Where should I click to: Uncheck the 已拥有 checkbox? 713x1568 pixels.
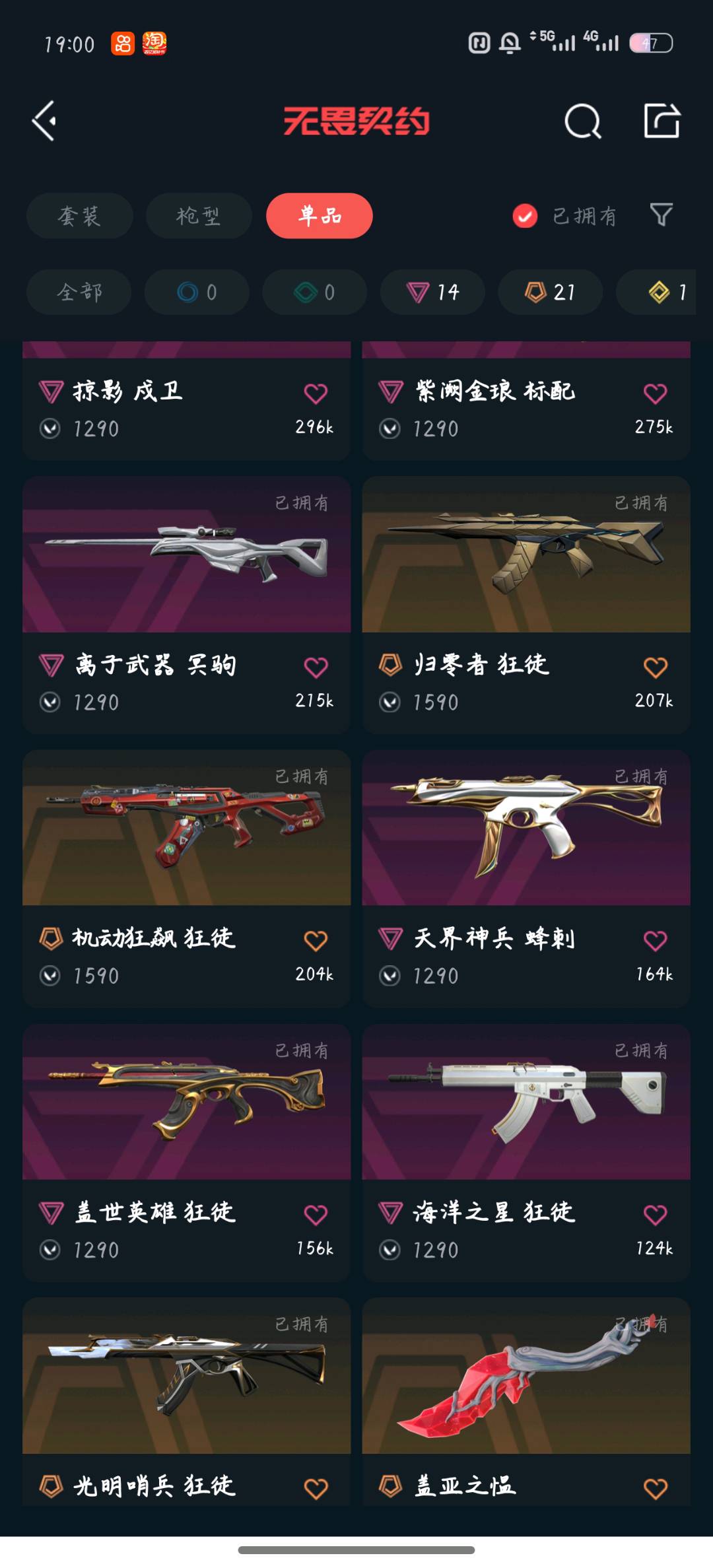pyautogui.click(x=525, y=216)
